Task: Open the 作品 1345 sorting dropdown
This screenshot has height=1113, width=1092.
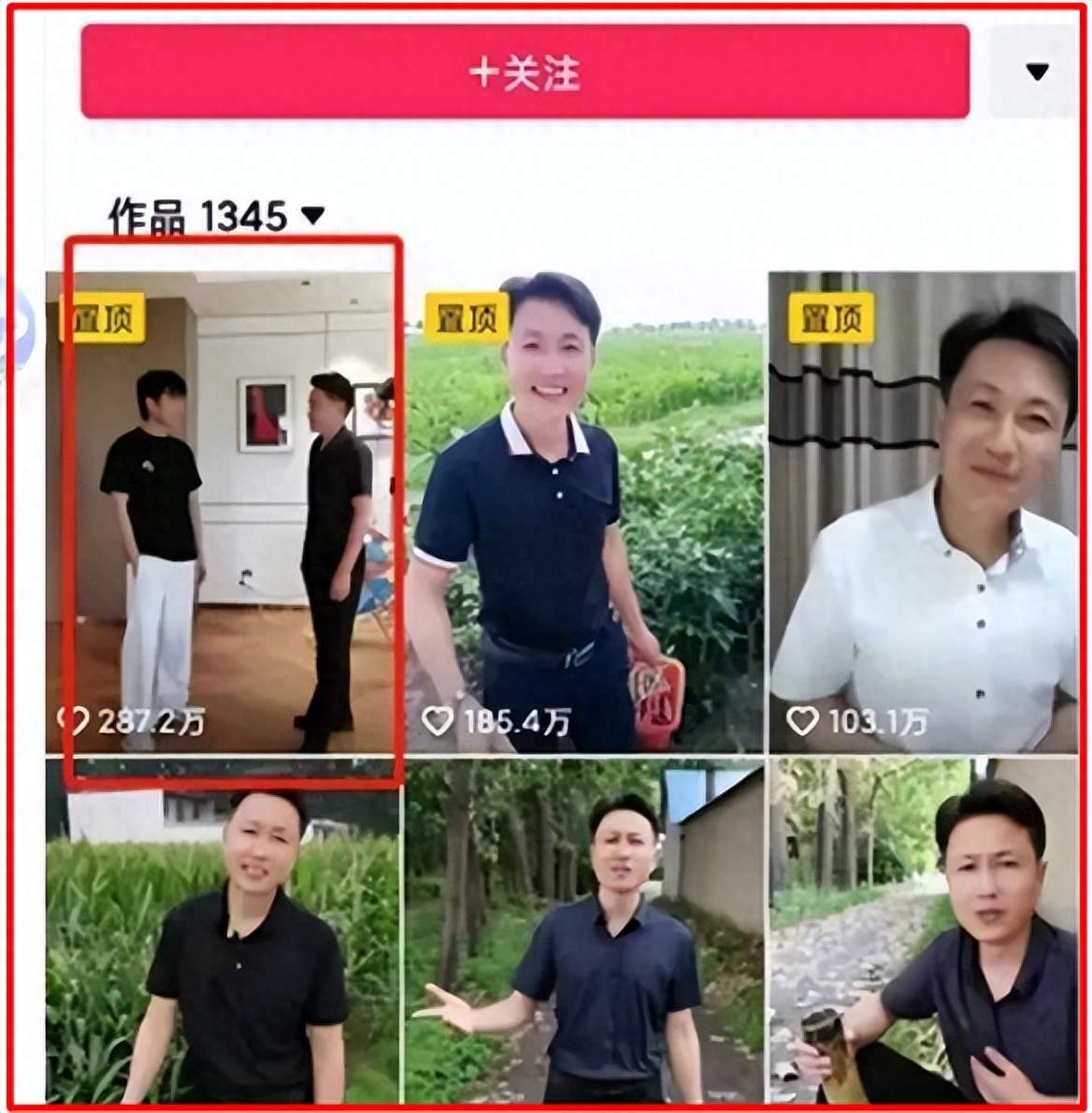Action: click(216, 217)
